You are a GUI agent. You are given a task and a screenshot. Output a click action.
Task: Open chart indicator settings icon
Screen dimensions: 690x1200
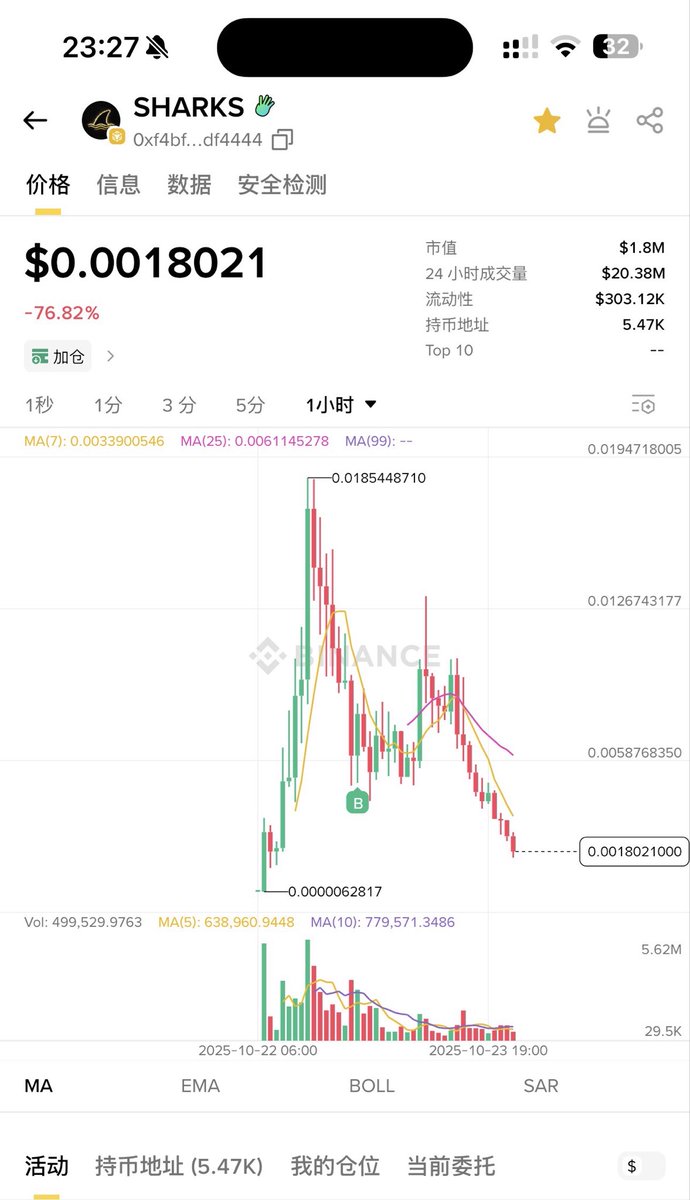pyautogui.click(x=644, y=405)
